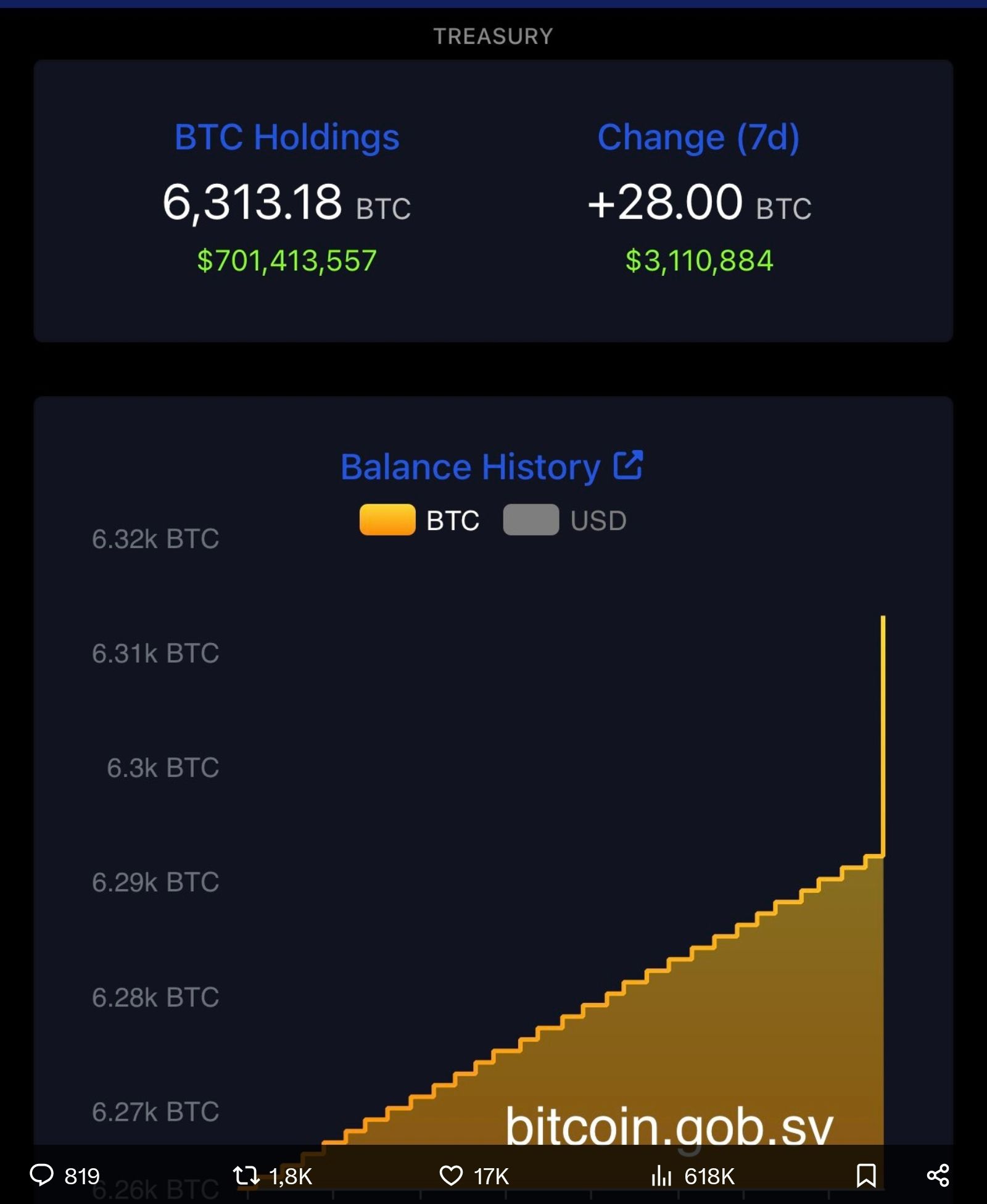Image resolution: width=987 pixels, height=1204 pixels.
Task: Repost this post with 1,8K reposts
Action: 246,1175
